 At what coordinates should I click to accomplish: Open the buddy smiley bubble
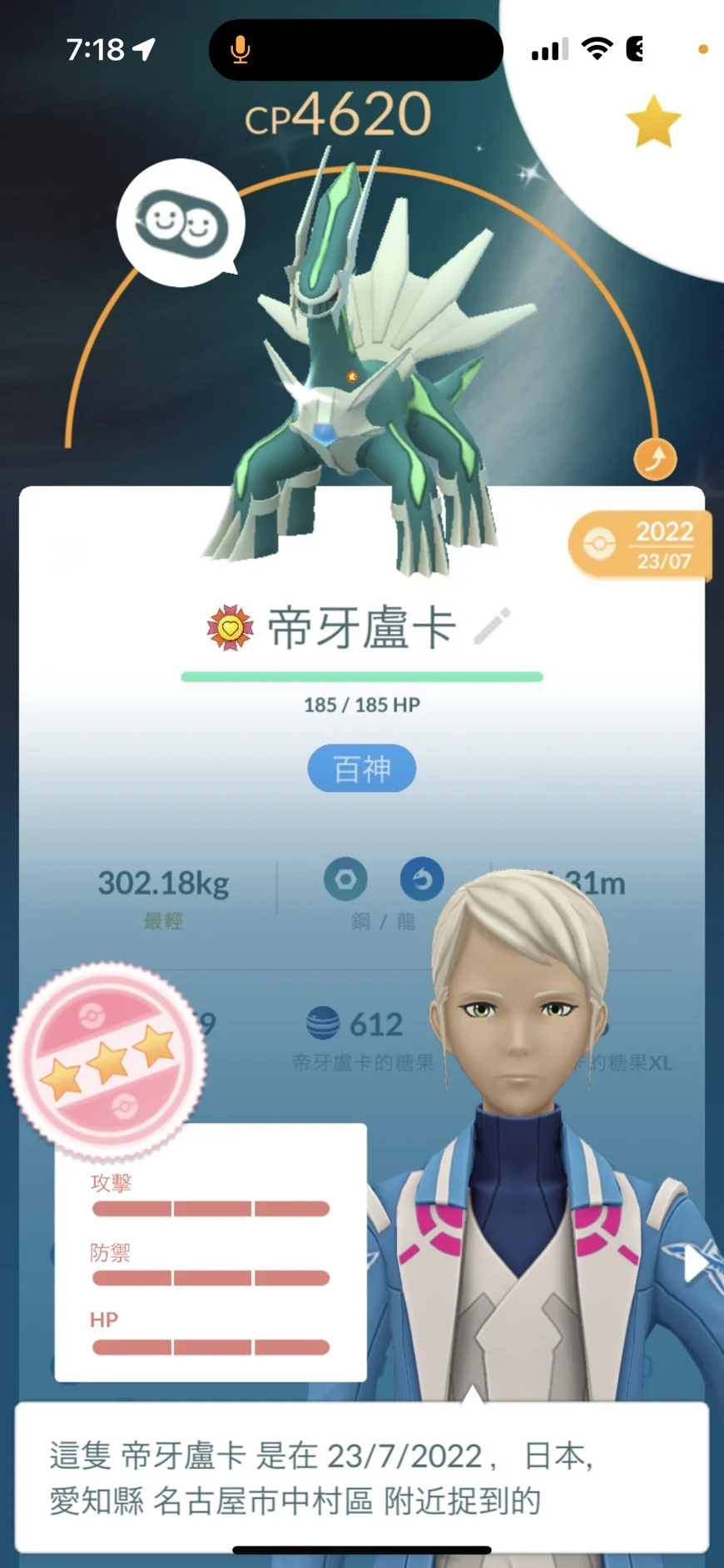pos(181,223)
